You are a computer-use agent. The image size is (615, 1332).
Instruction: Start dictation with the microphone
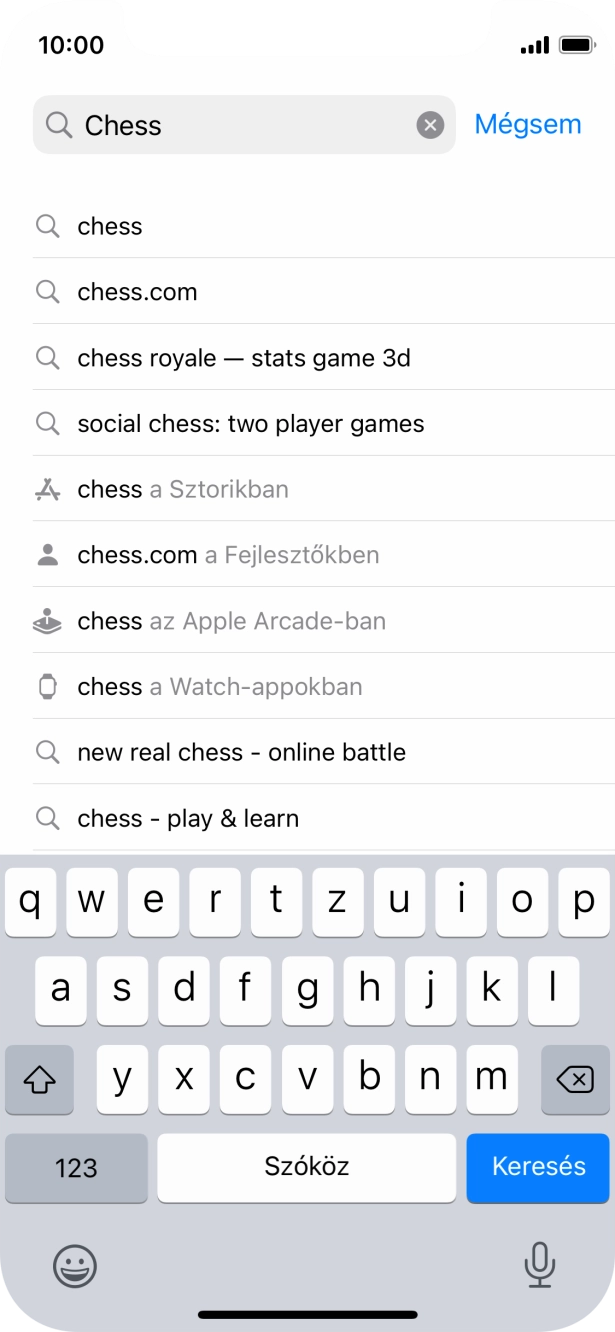coord(540,1265)
